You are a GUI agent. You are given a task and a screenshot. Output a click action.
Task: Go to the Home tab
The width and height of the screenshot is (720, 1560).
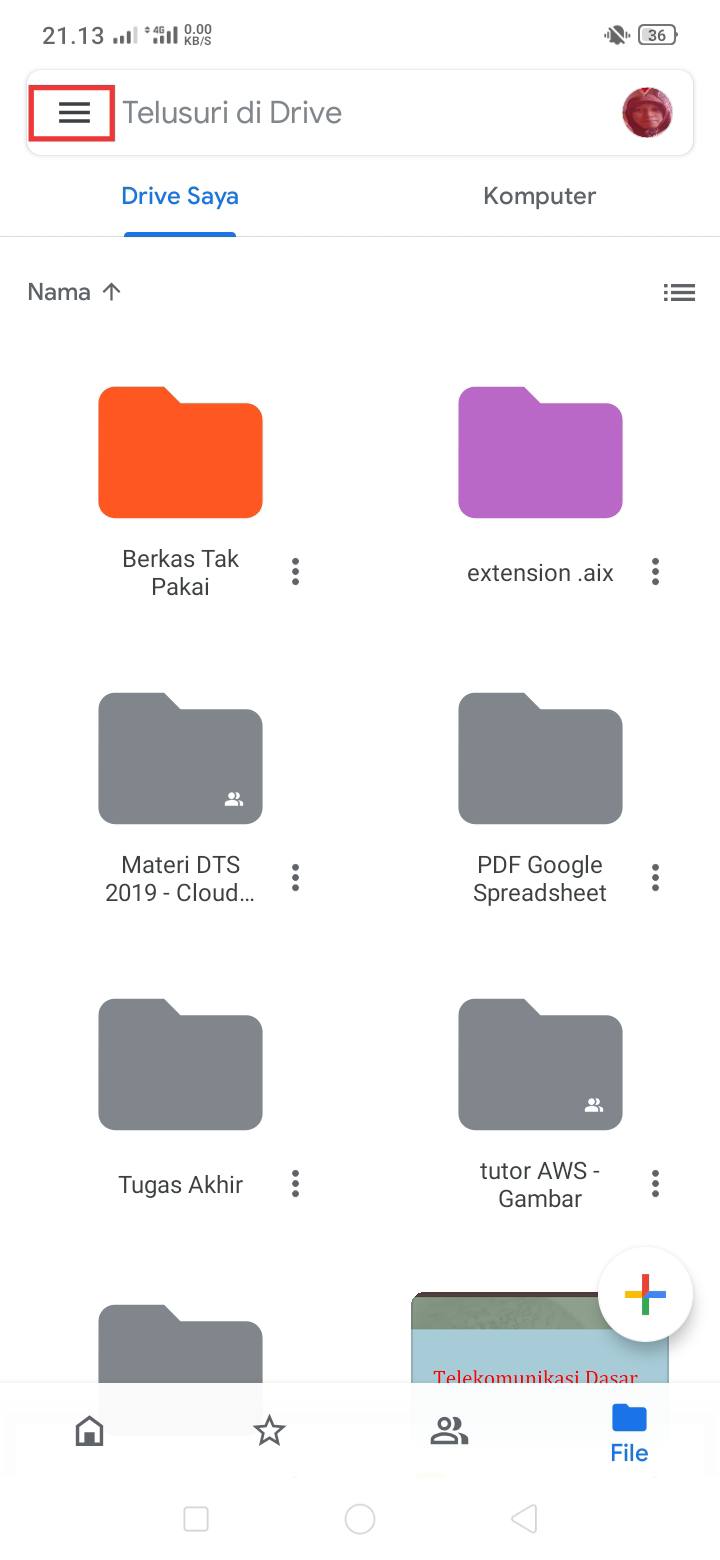pos(90,1431)
